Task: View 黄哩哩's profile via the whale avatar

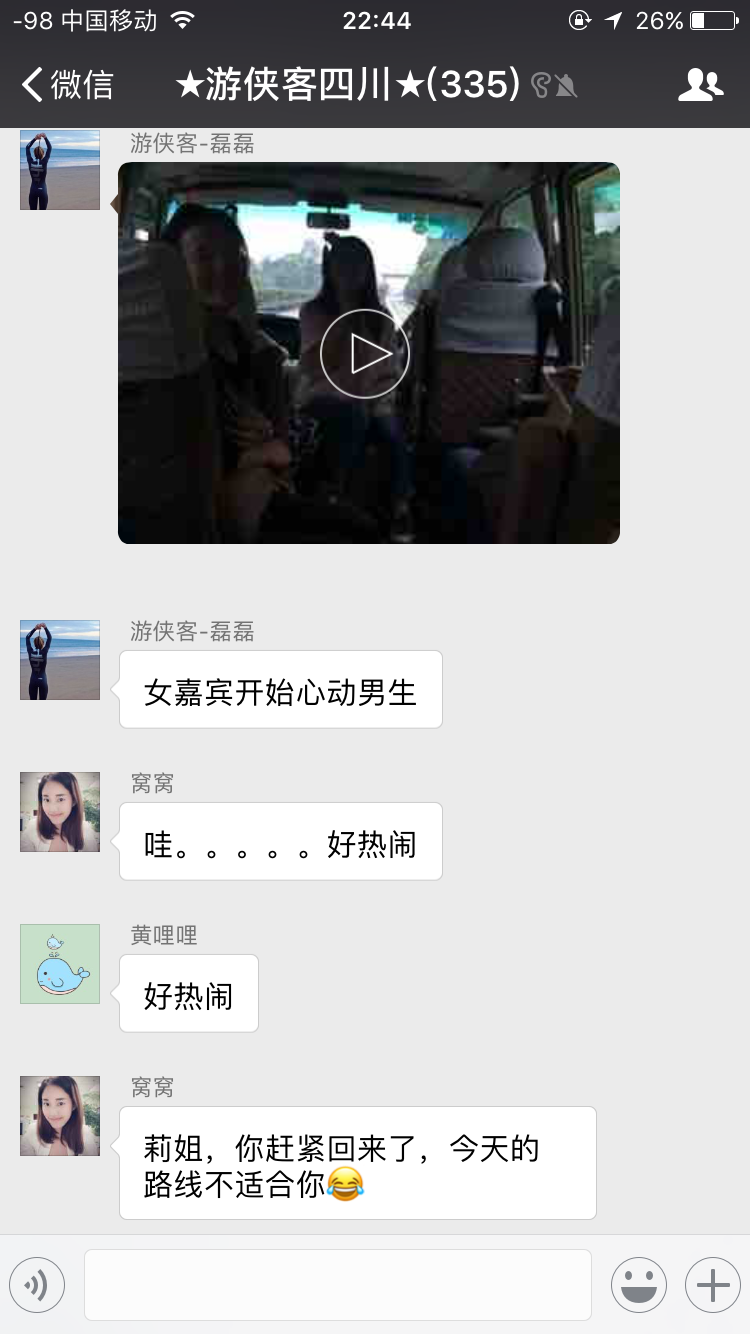Action: [x=60, y=964]
